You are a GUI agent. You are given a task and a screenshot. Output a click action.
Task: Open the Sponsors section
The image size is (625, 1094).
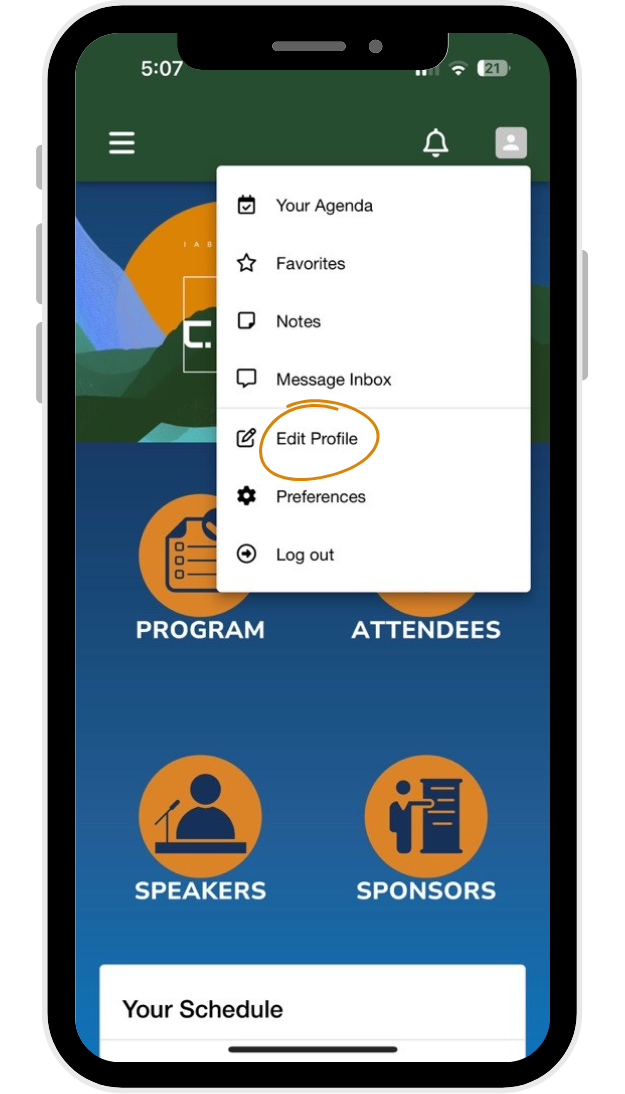[426, 830]
